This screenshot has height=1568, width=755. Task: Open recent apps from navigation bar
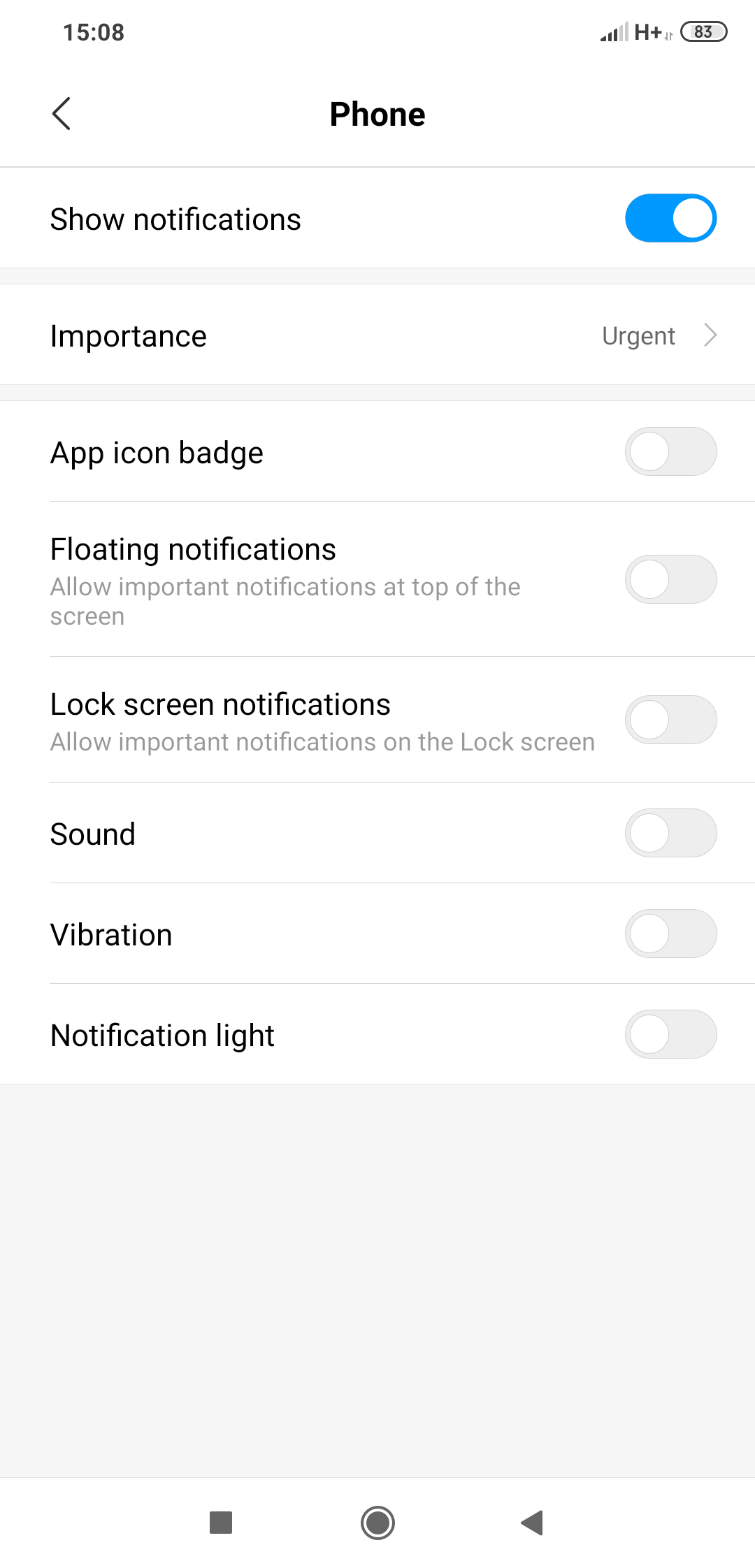tap(221, 1523)
